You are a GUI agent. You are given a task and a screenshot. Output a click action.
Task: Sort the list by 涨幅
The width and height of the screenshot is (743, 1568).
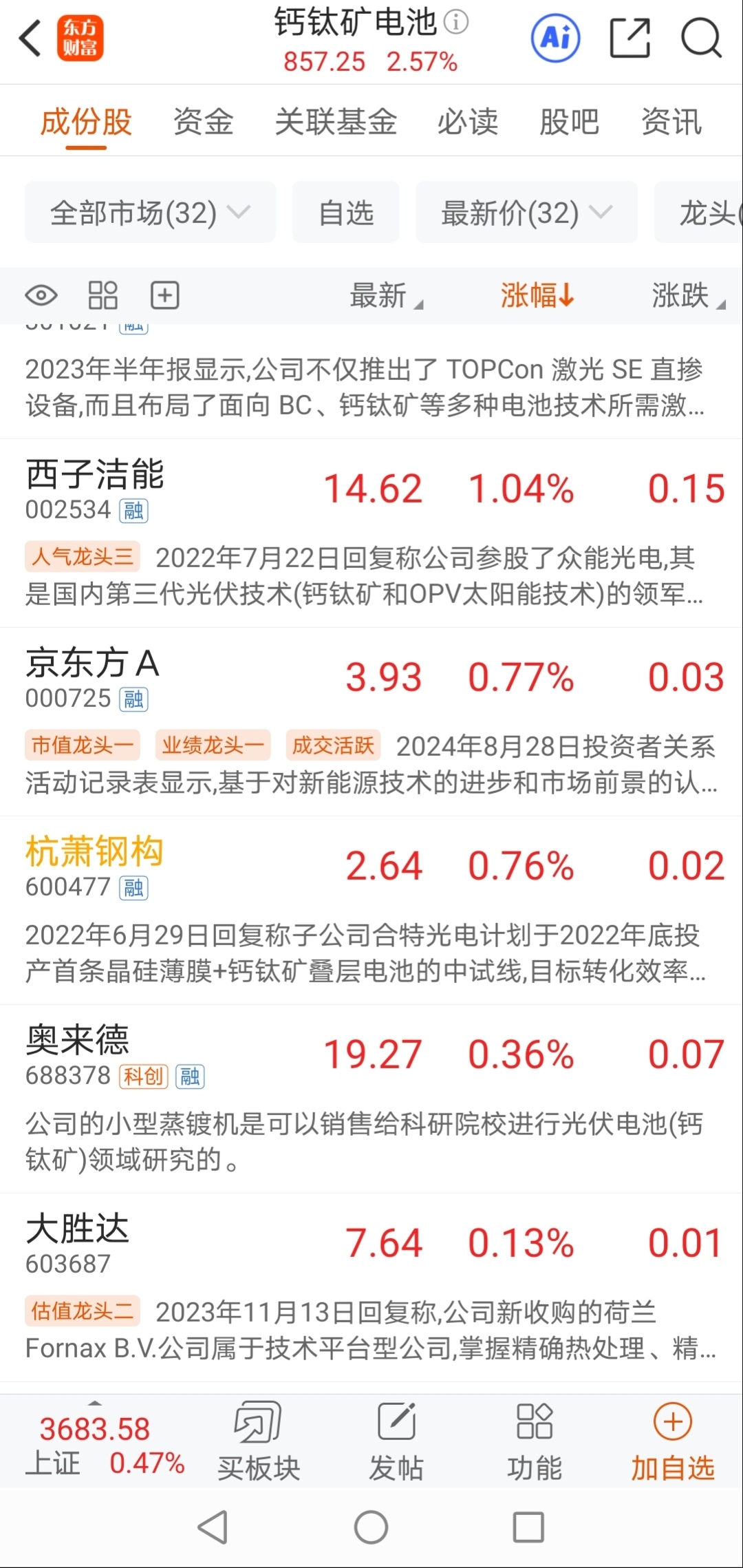[x=537, y=295]
